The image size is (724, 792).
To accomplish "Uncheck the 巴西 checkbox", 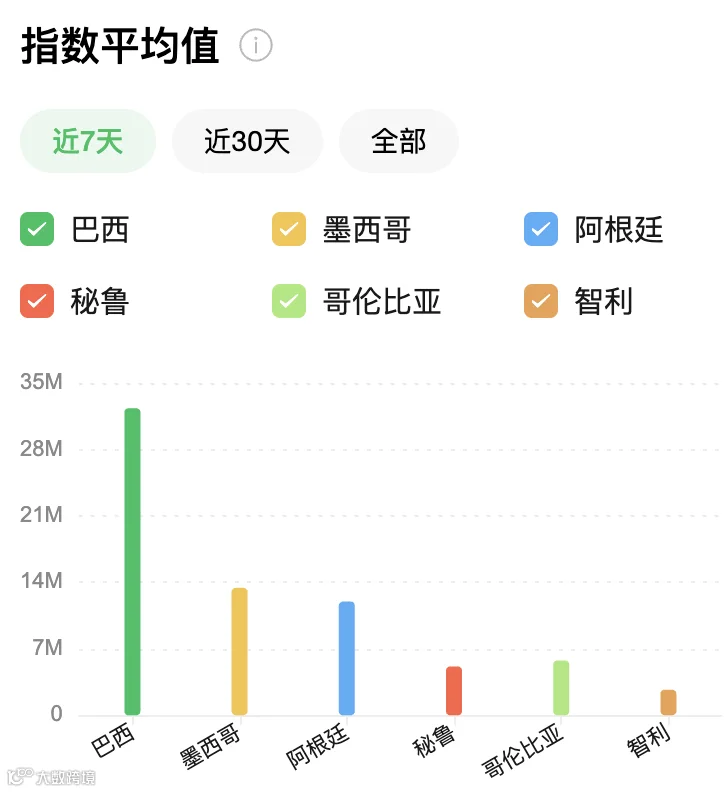I will pos(37,229).
